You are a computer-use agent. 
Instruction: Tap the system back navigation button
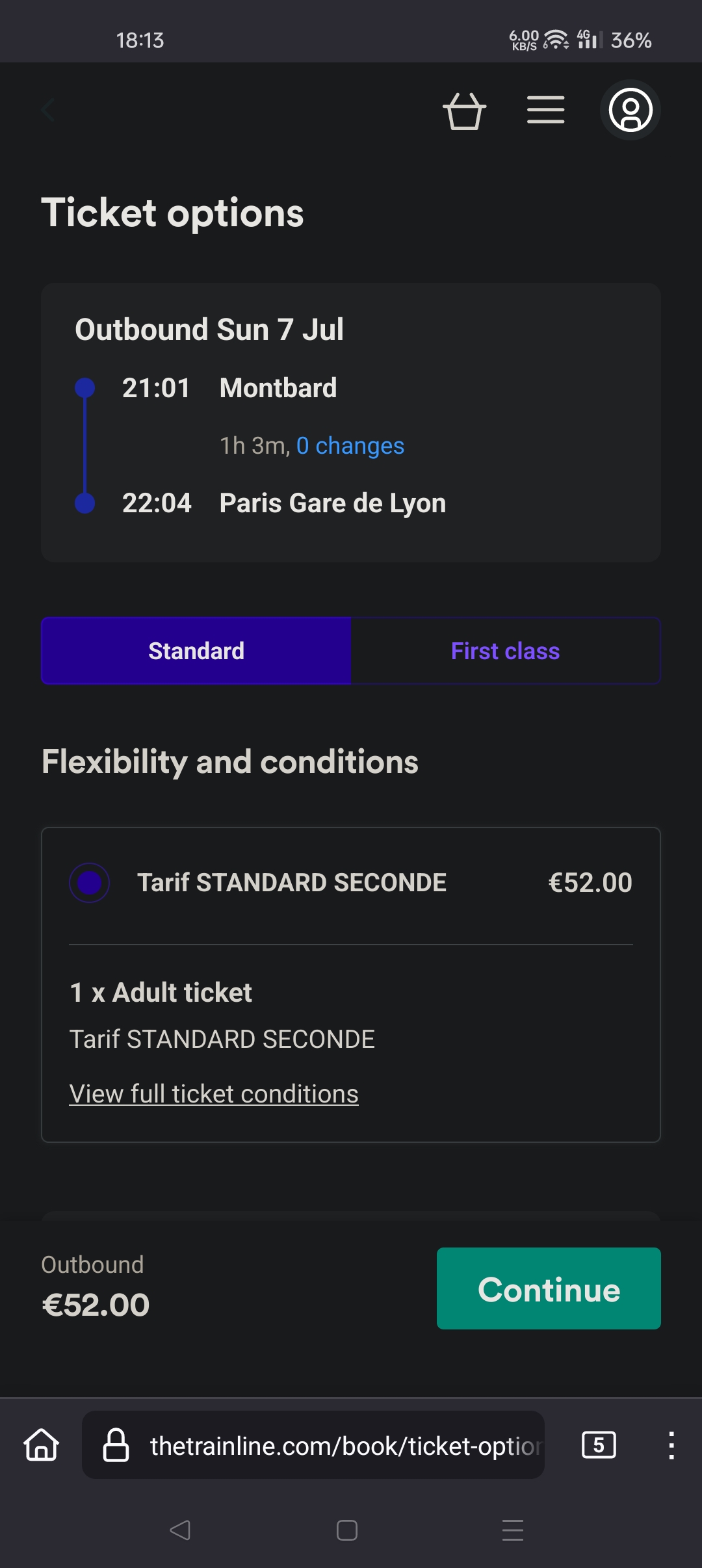180,1530
